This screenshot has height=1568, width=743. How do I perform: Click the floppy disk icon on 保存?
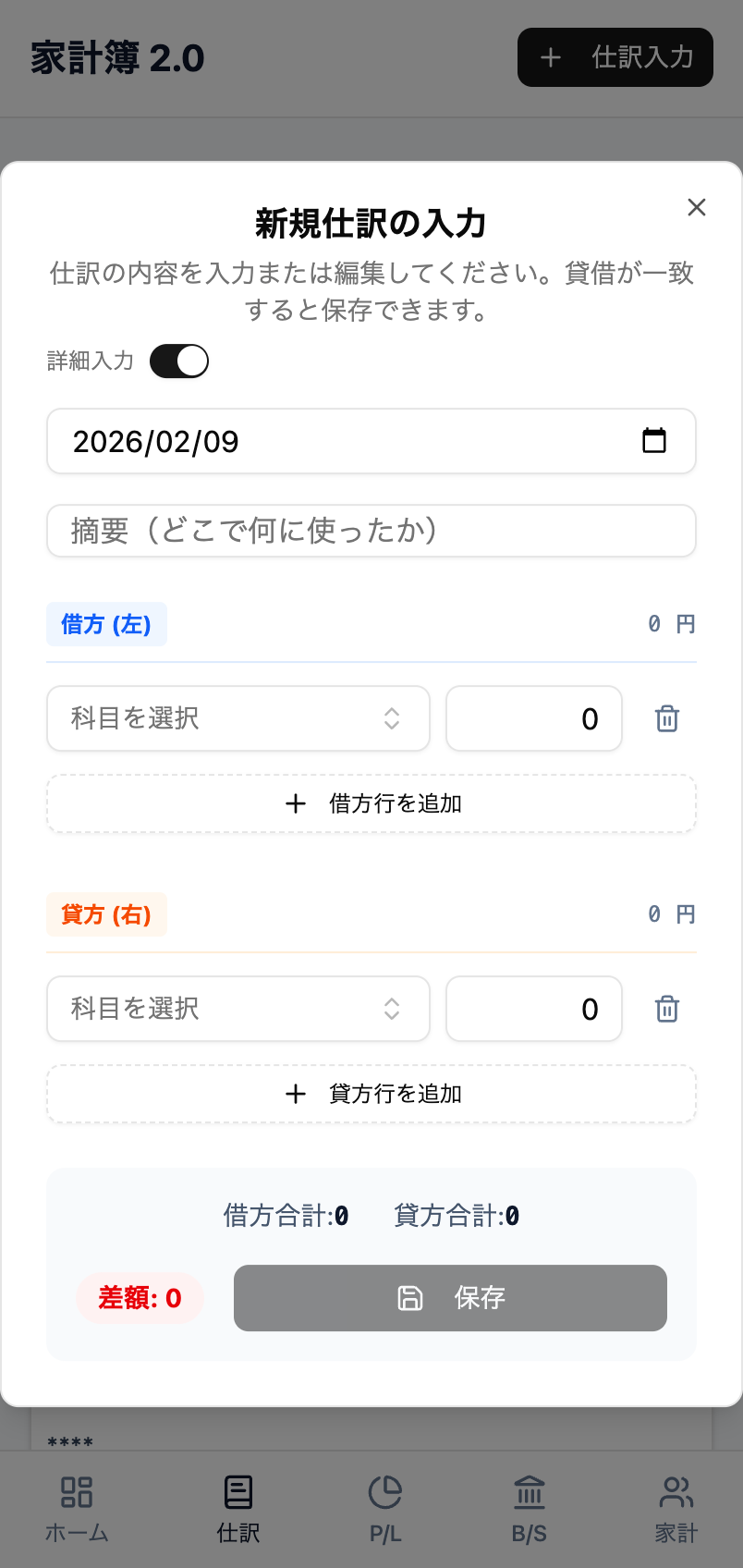pyautogui.click(x=410, y=1298)
